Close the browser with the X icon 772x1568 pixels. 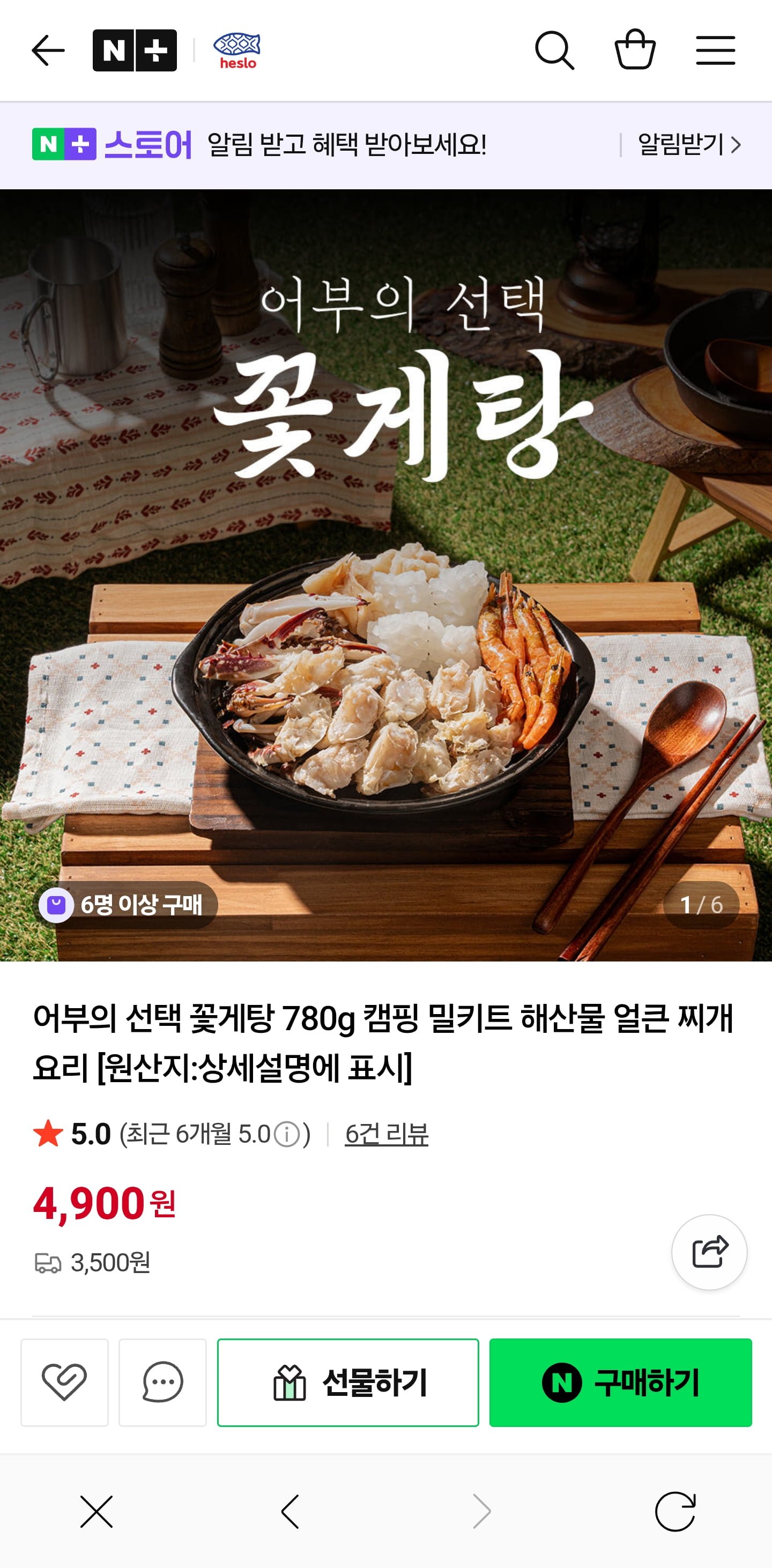point(96,1511)
